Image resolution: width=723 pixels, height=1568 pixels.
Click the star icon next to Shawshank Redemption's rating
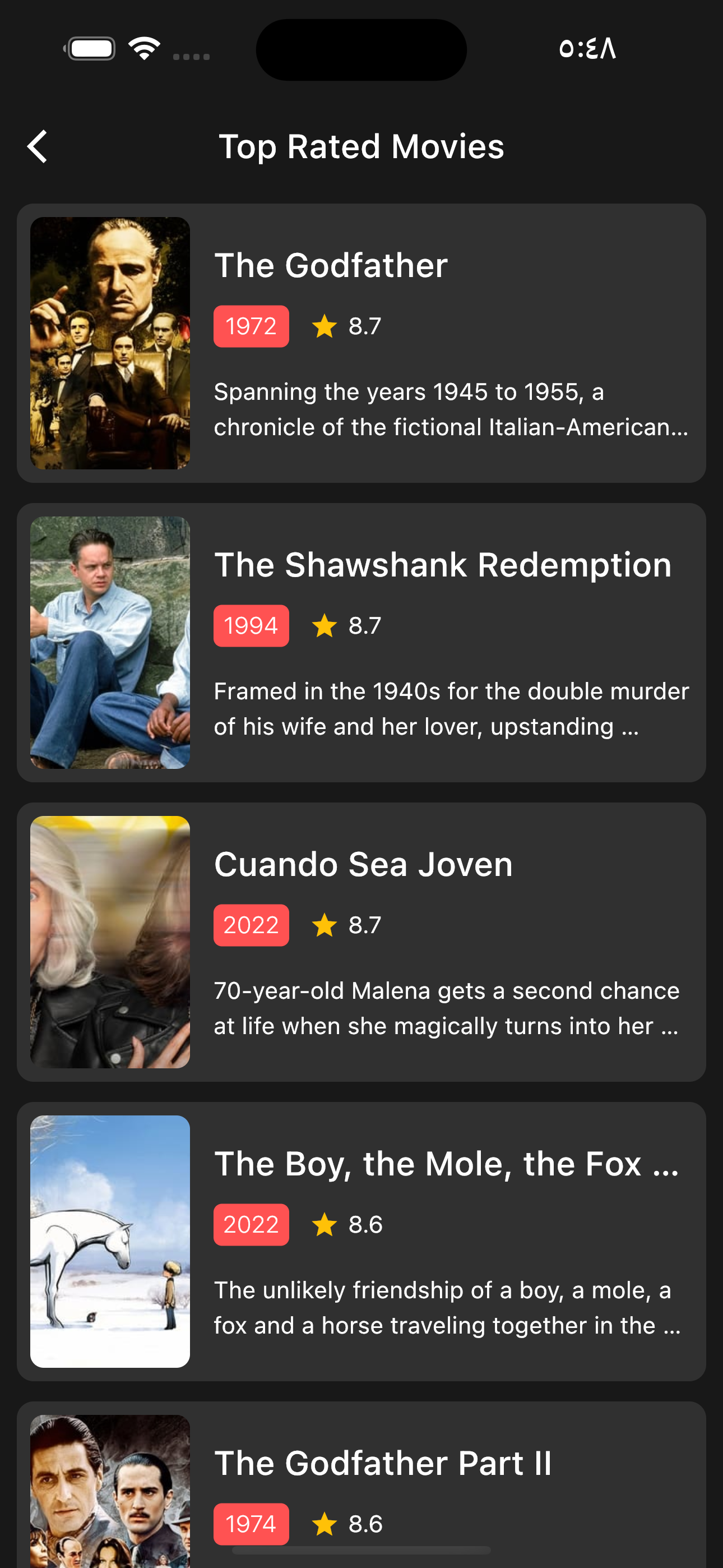pos(325,625)
